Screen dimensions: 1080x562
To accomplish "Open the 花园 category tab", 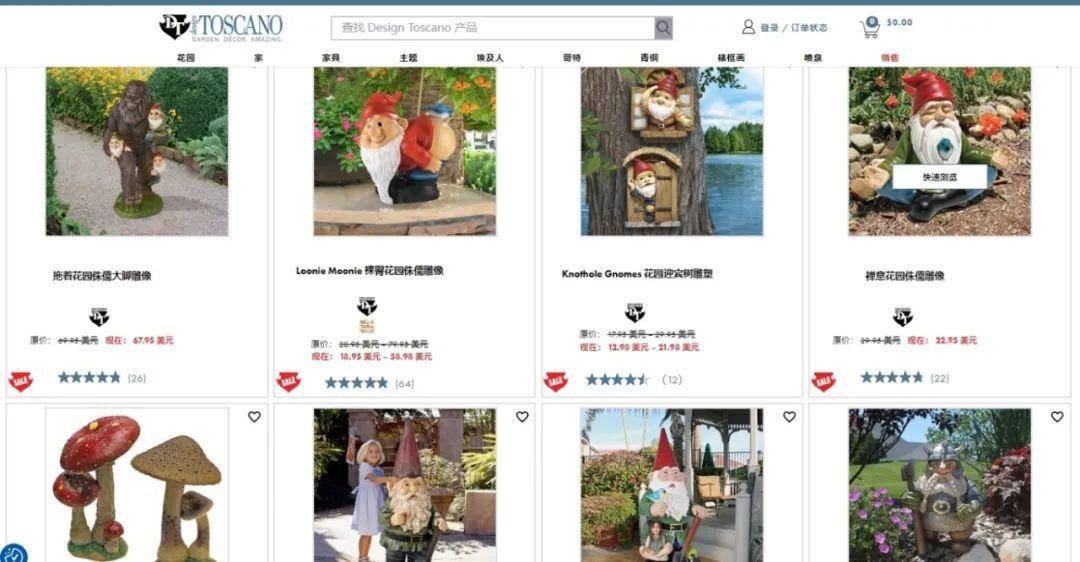I will tap(185, 58).
